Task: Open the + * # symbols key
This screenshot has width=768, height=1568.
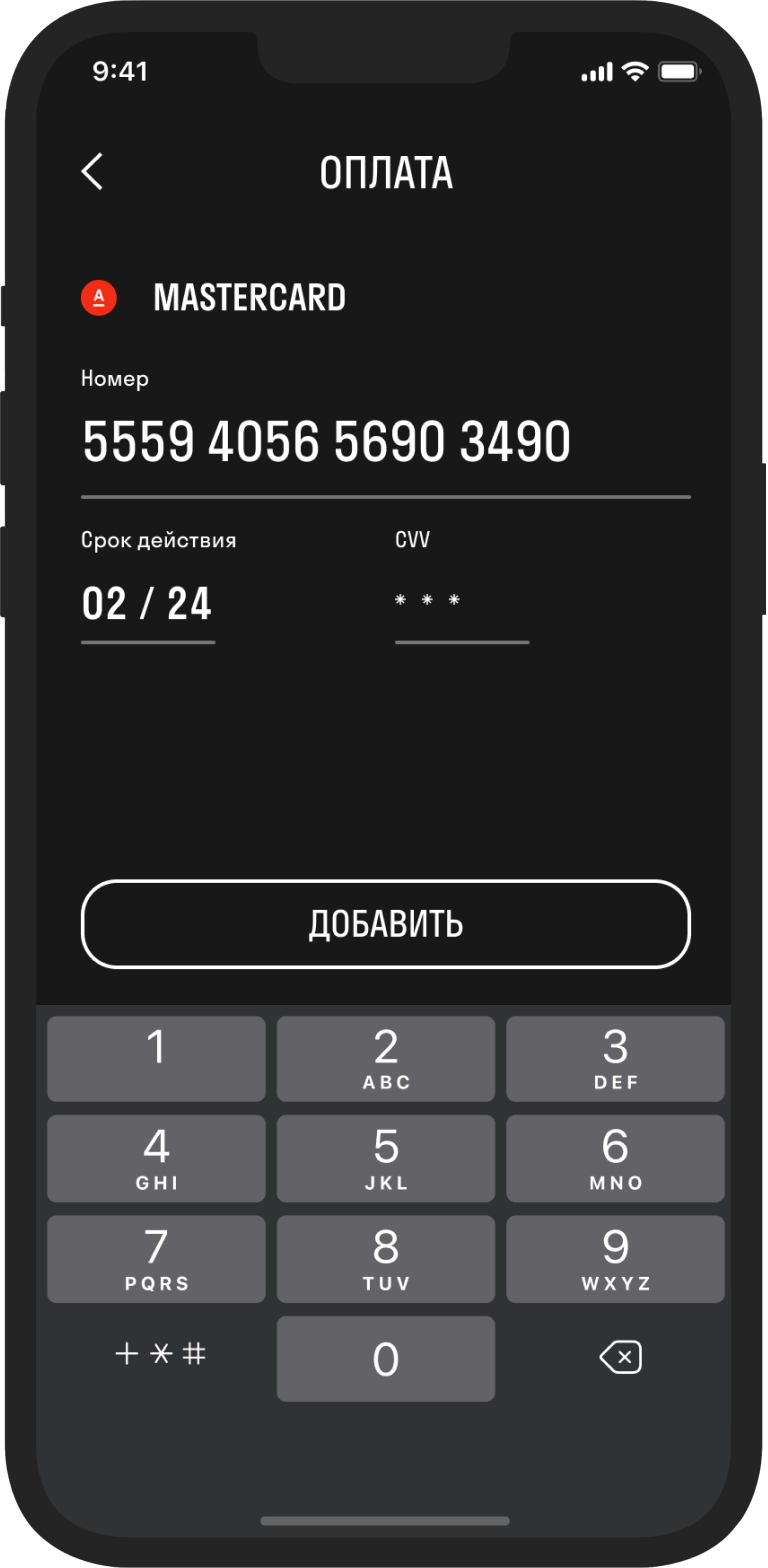Action: pyautogui.click(x=160, y=1355)
